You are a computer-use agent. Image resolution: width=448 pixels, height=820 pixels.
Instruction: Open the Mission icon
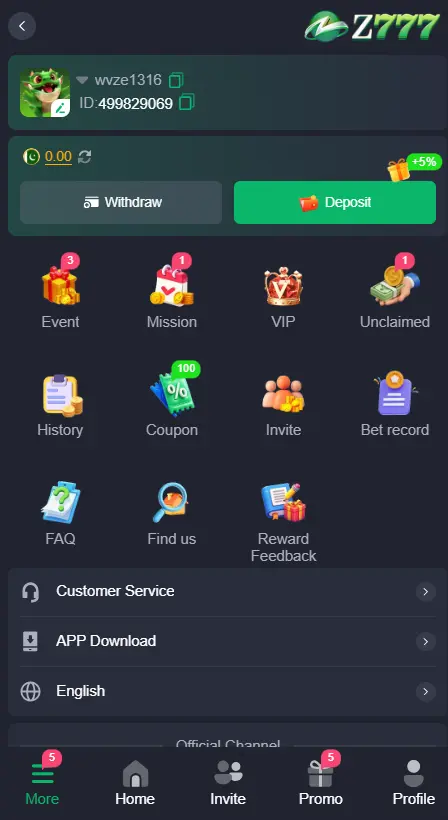coord(171,293)
